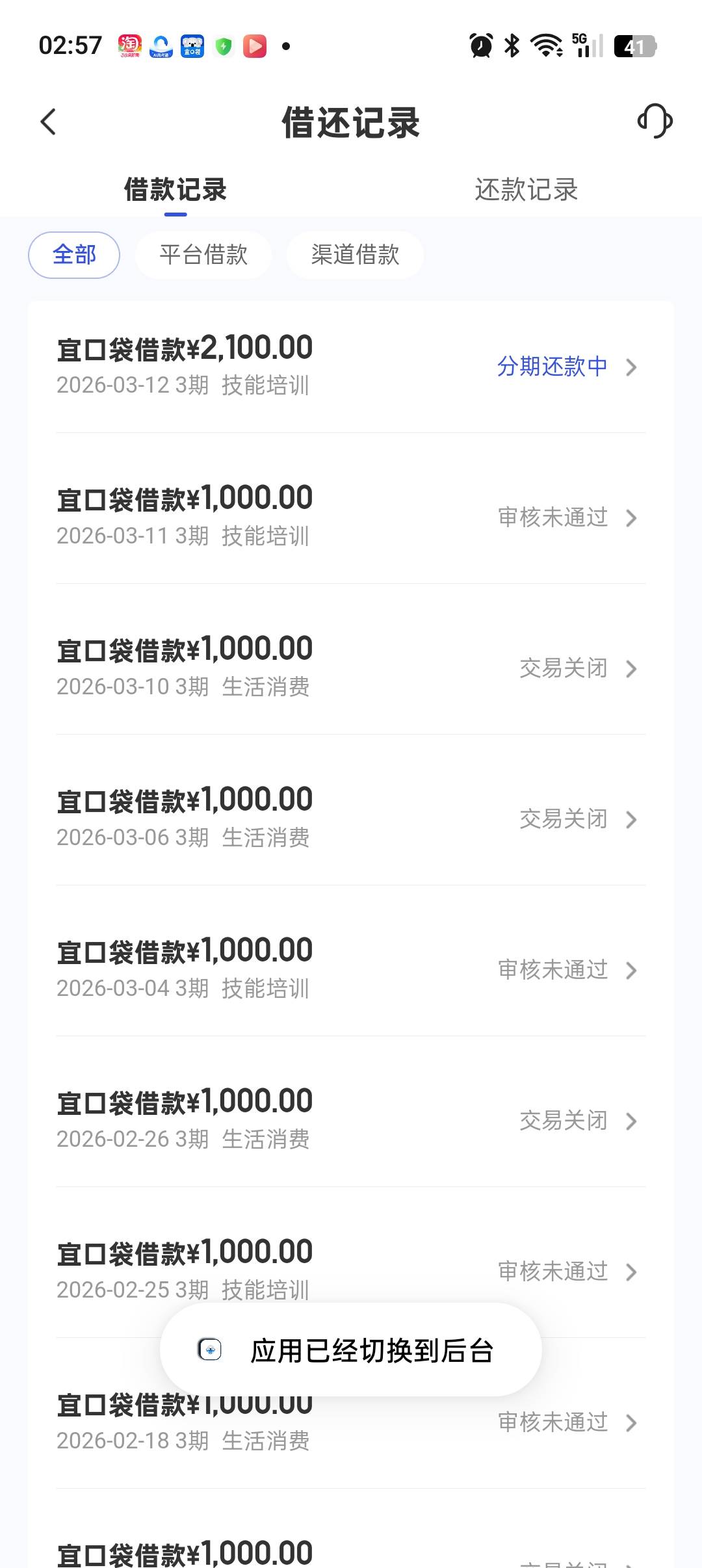Select the 全部 filter chip
This screenshot has height=1568, width=702.
pos(74,255)
